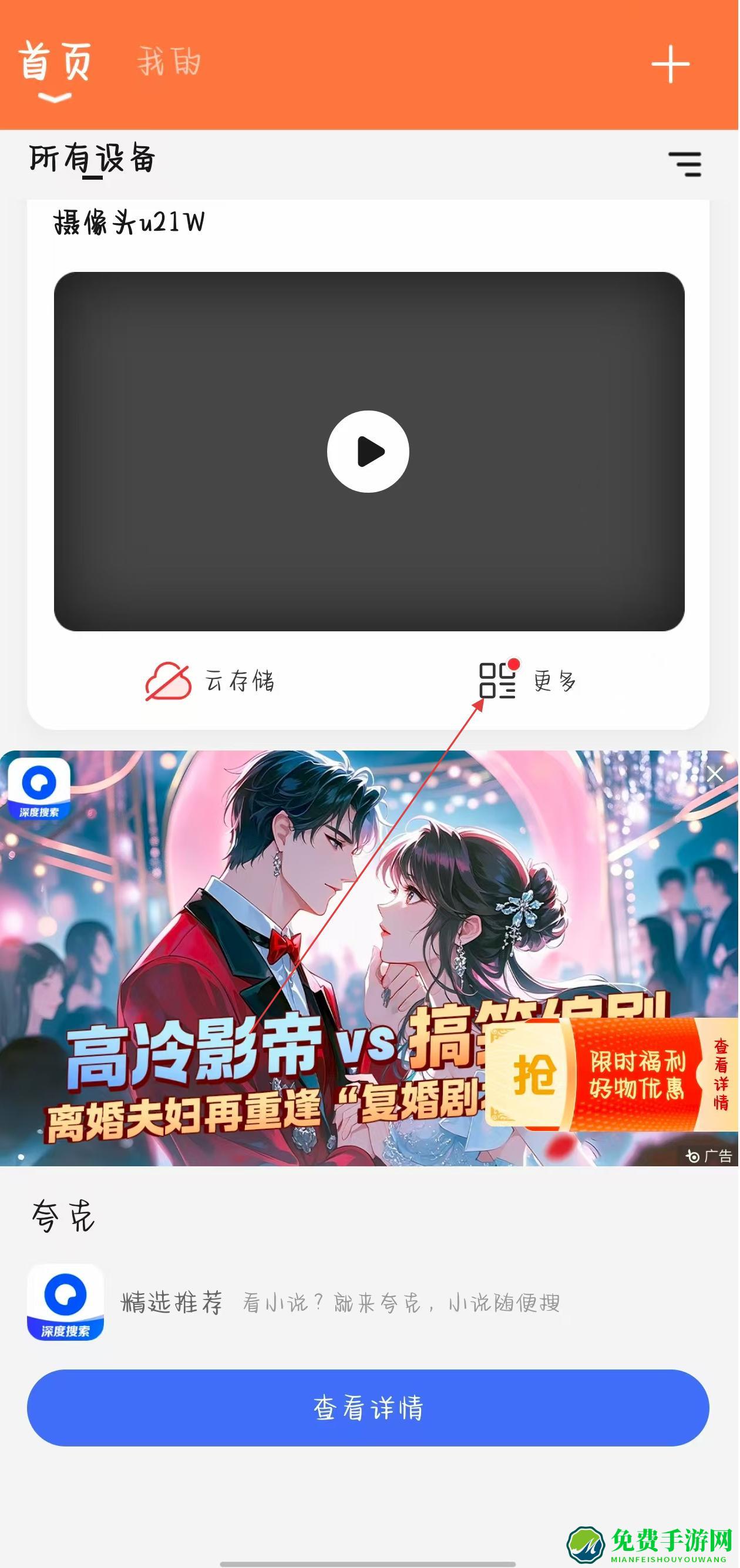
Task: Tap the 查看详情 blue button
Action: pos(368,1408)
